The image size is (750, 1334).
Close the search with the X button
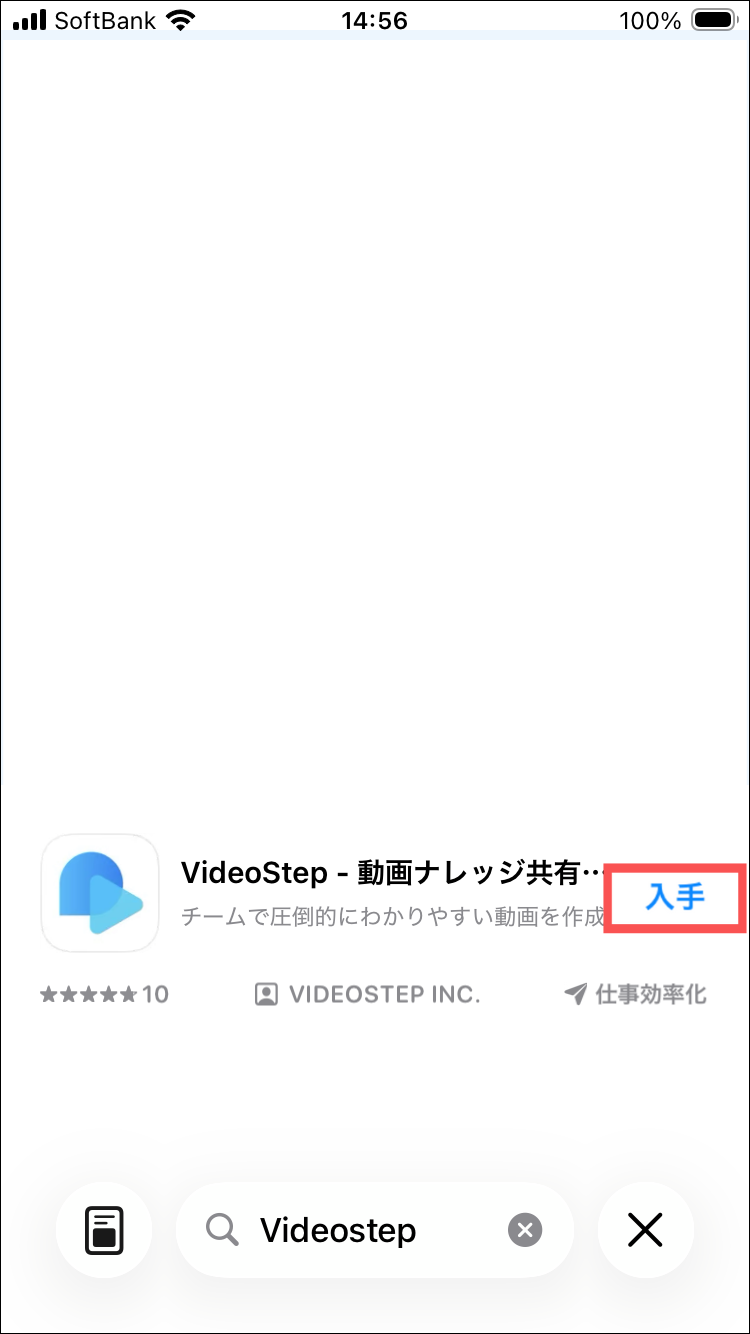[x=645, y=1229]
